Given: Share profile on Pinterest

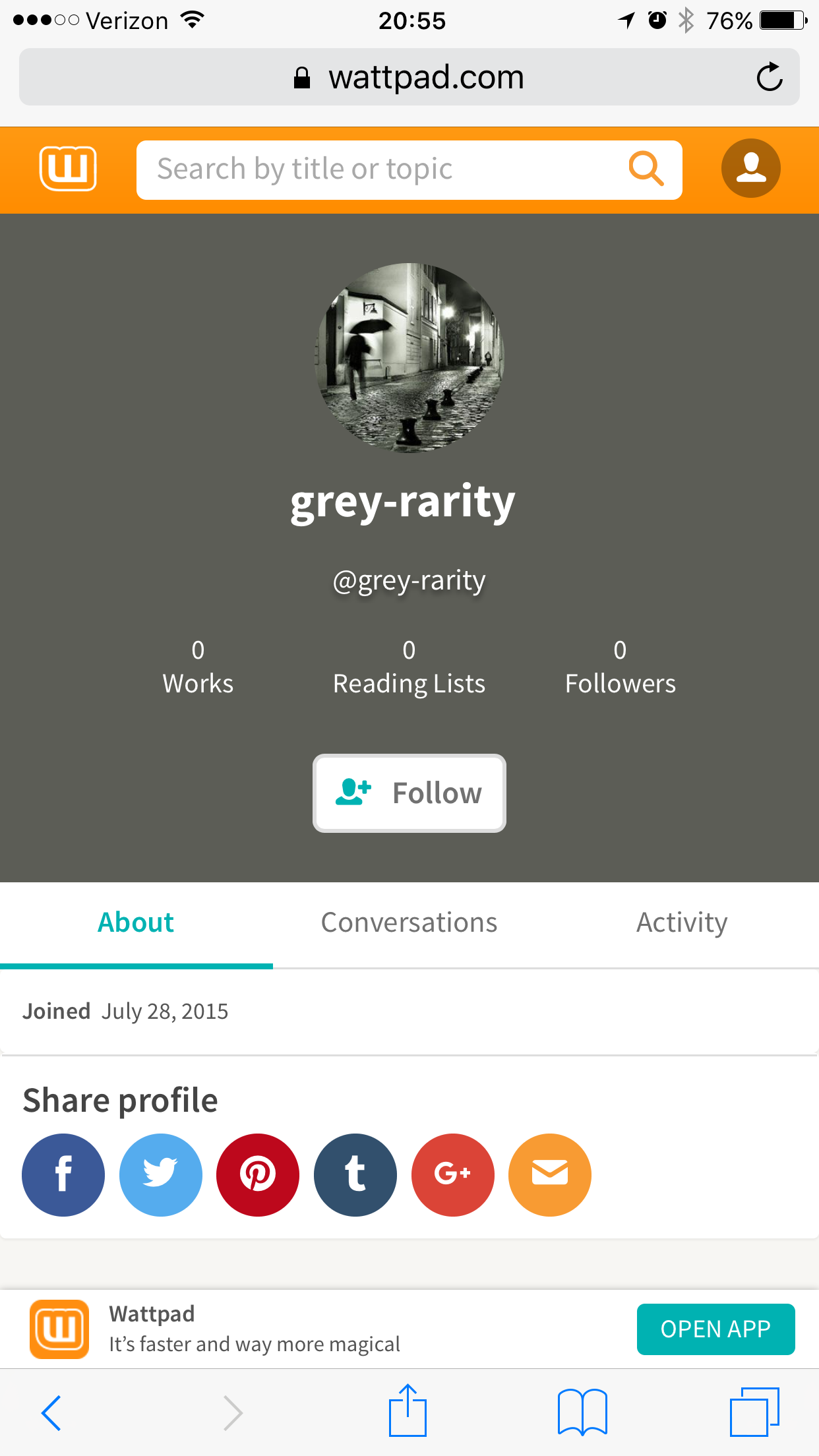Looking at the screenshot, I should pyautogui.click(x=258, y=1174).
